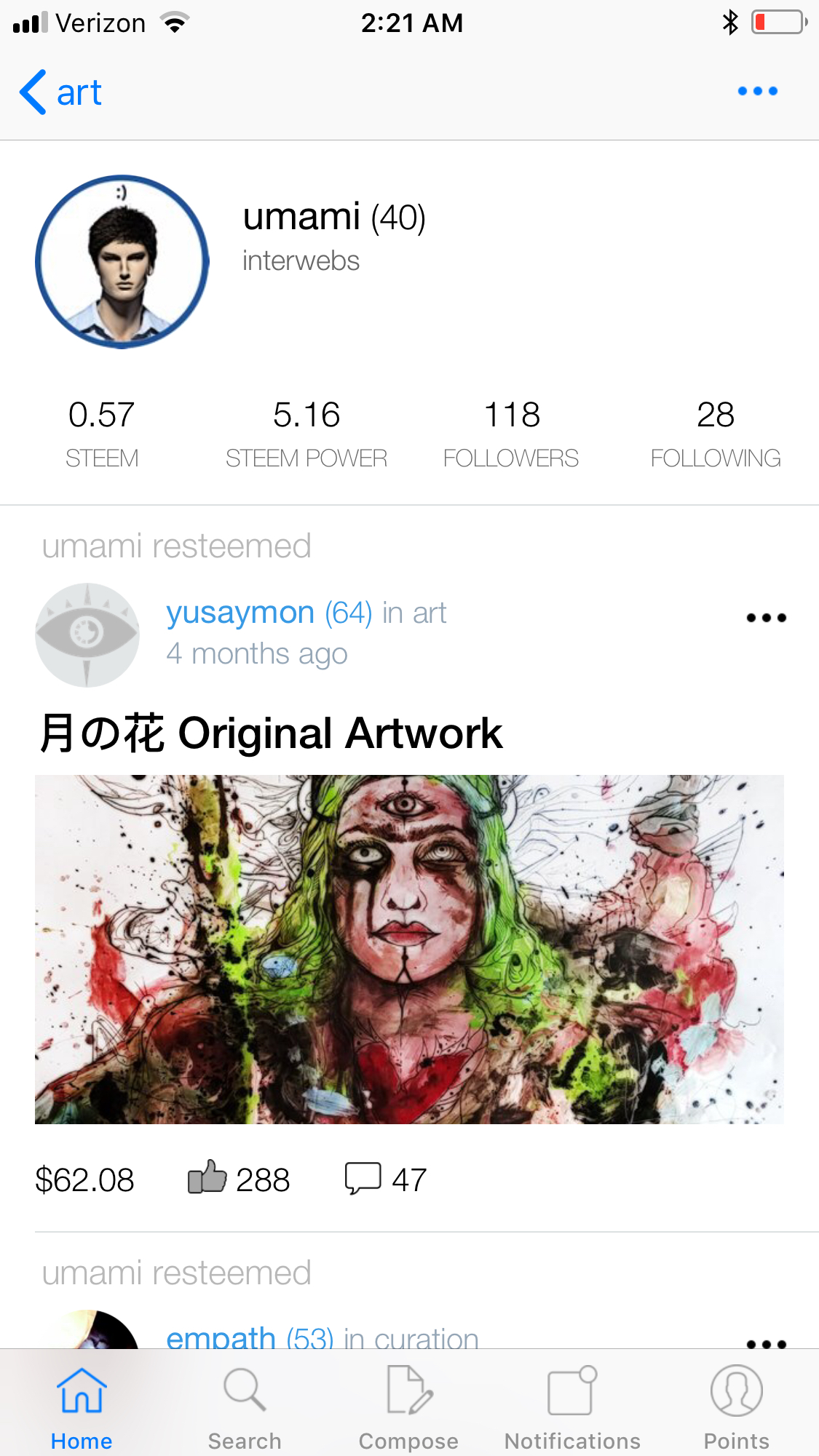Screen dimensions: 819x1456
Task: Open yusaymon's profile link
Action: tap(240, 613)
